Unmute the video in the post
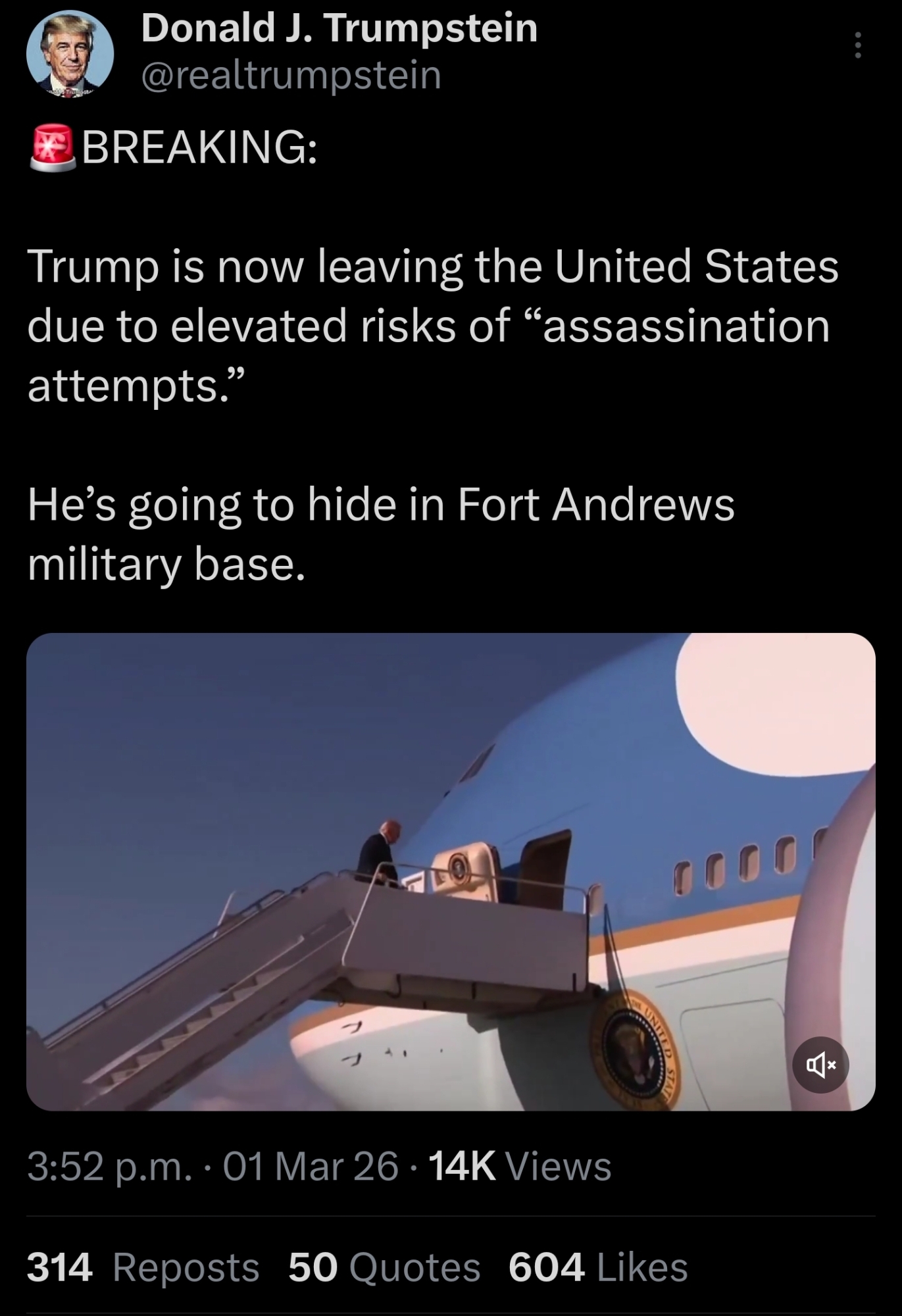The width and height of the screenshot is (902, 1316). pos(820,1065)
